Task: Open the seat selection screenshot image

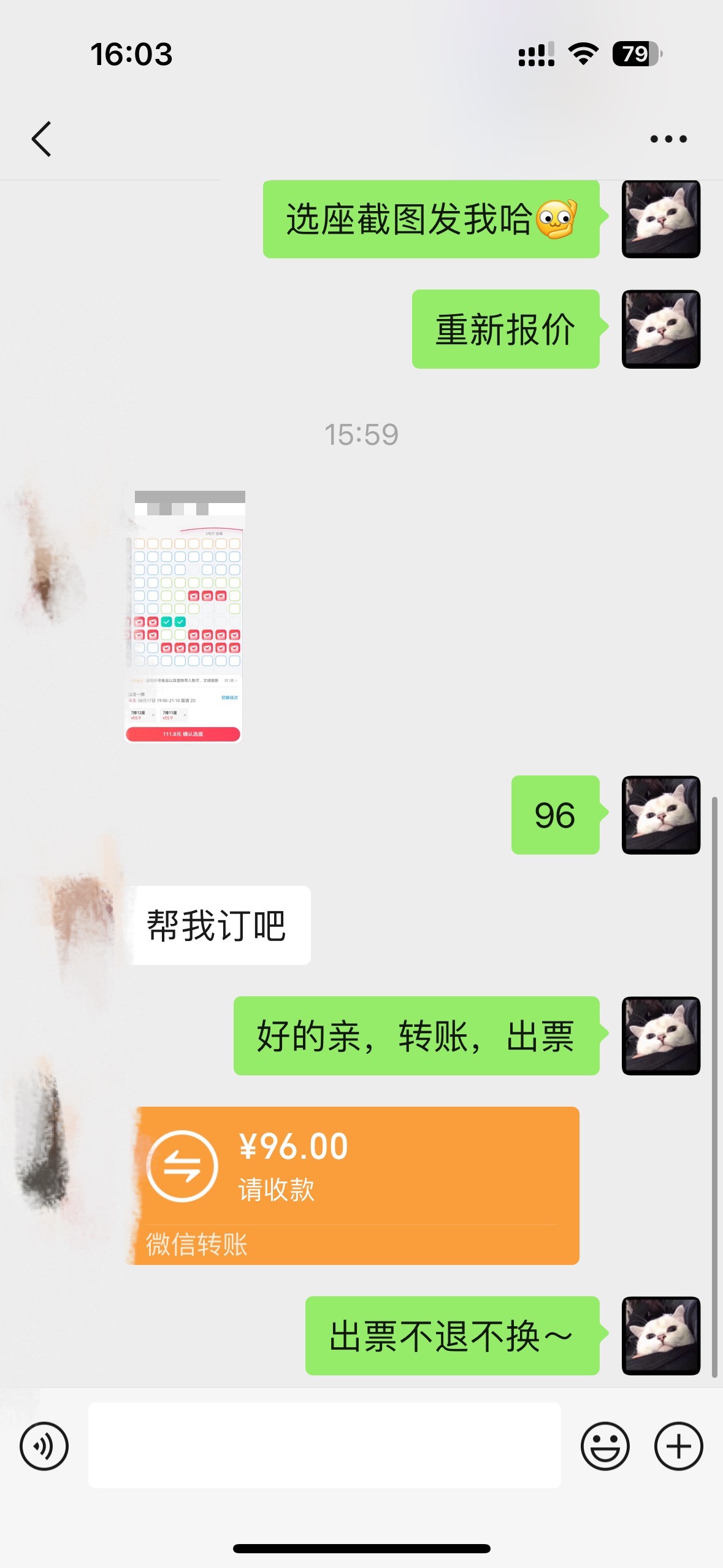Action: pyautogui.click(x=184, y=617)
